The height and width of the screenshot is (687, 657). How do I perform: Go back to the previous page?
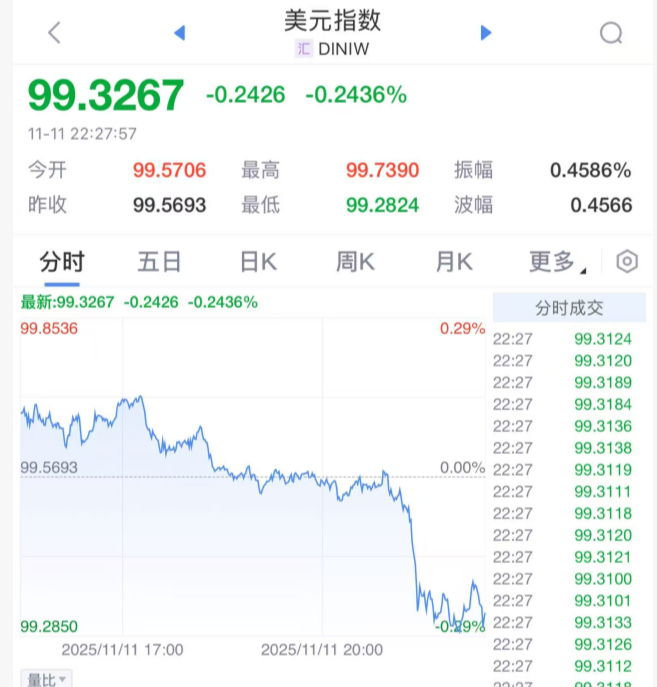[54, 33]
